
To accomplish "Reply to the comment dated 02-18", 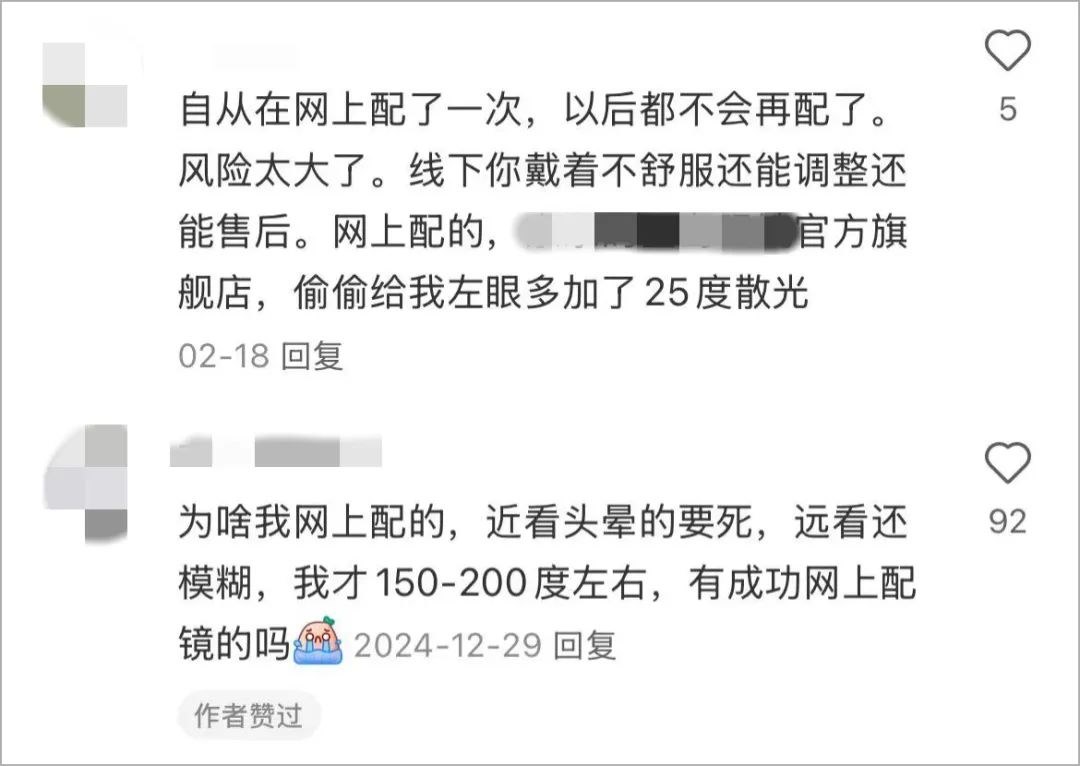I will tap(311, 357).
